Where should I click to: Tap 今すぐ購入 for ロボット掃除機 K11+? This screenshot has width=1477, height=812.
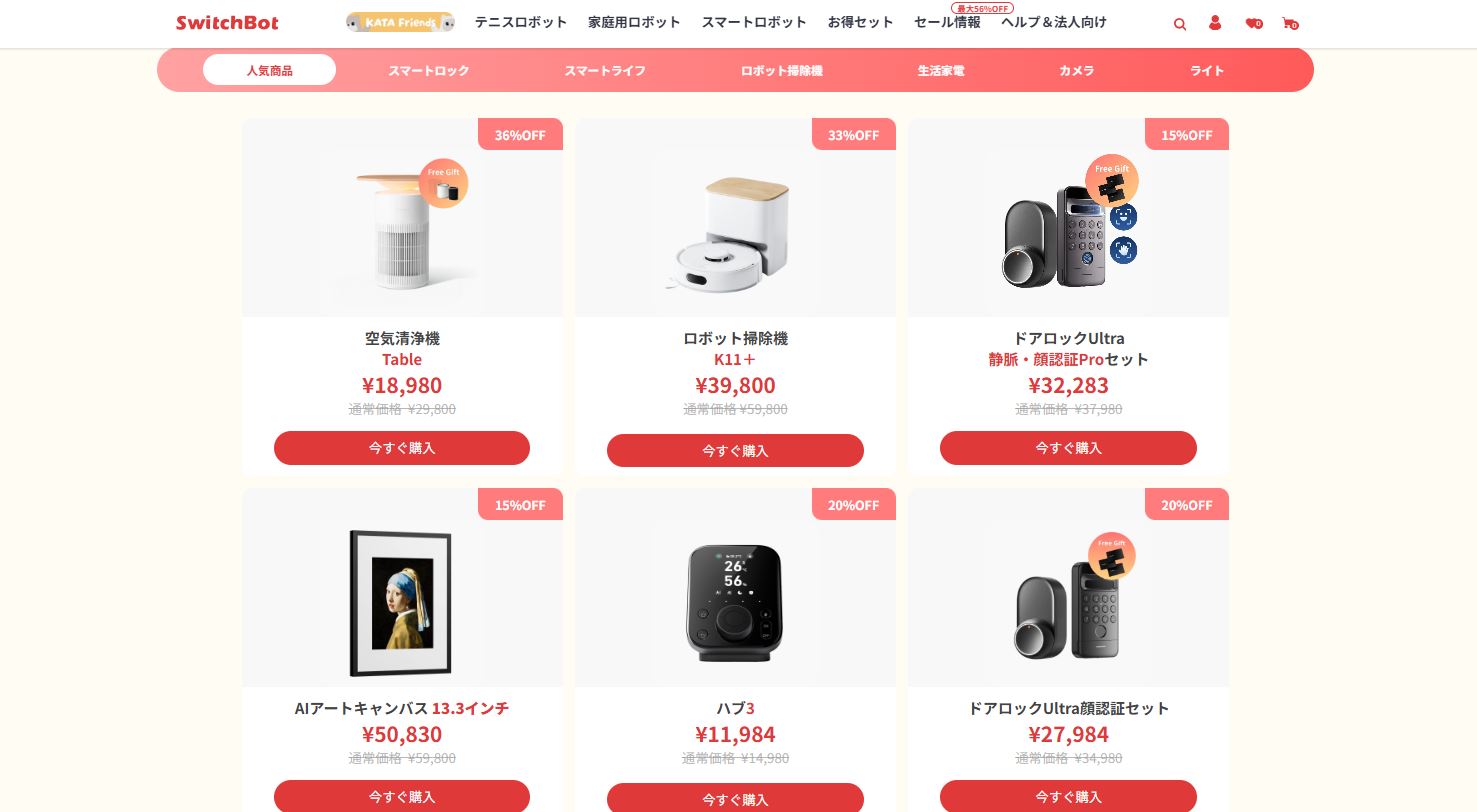coord(735,451)
